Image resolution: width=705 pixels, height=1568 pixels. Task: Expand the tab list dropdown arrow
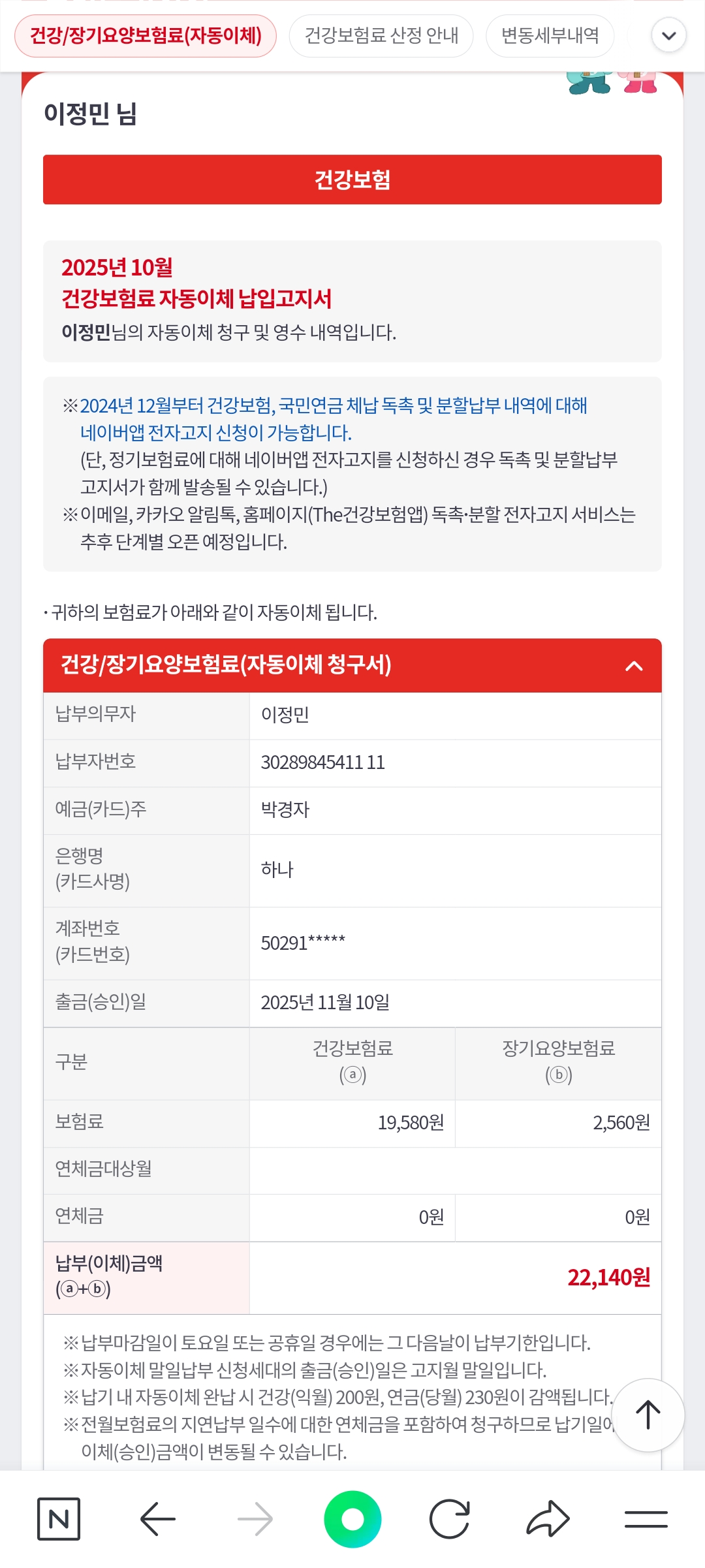pos(668,35)
